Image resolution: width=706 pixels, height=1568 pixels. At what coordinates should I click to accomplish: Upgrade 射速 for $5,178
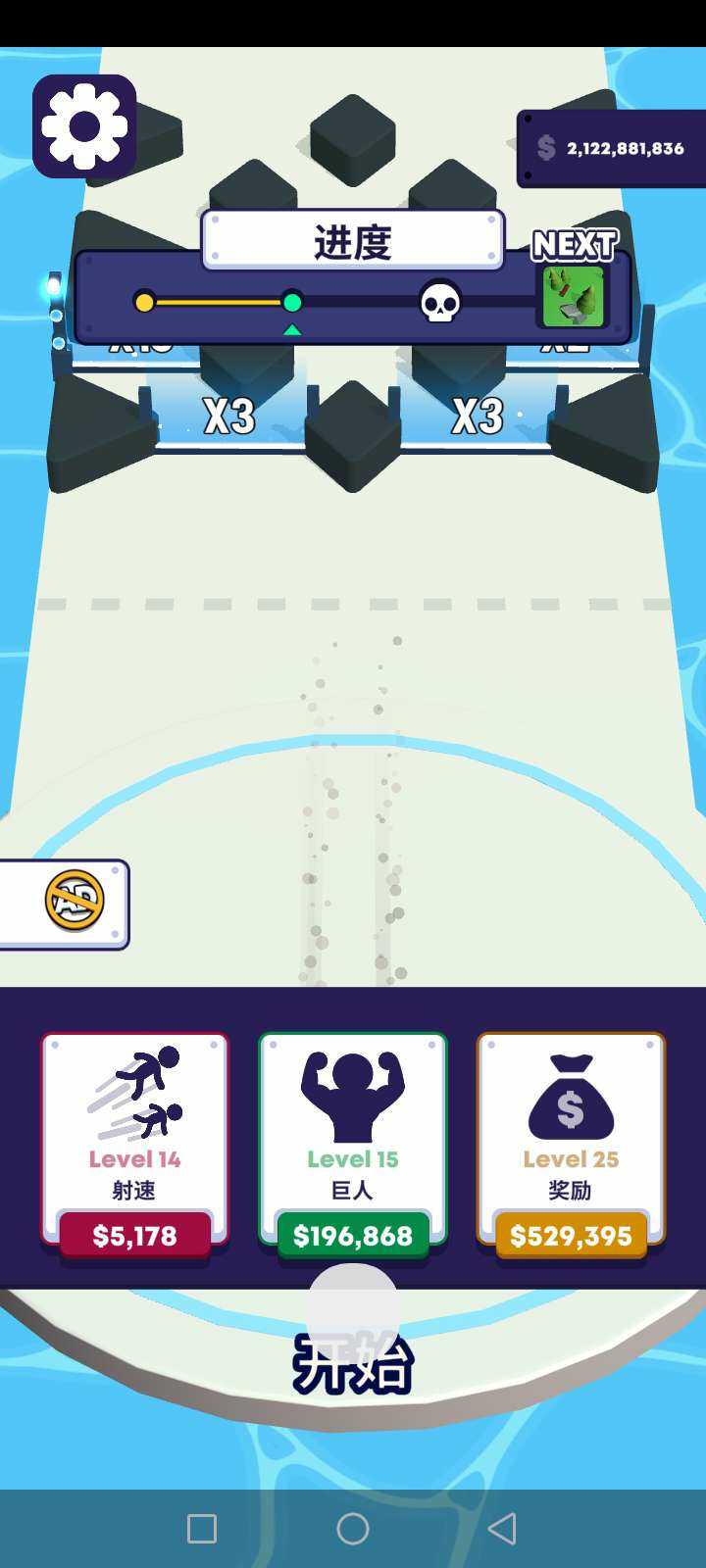coord(134,1235)
